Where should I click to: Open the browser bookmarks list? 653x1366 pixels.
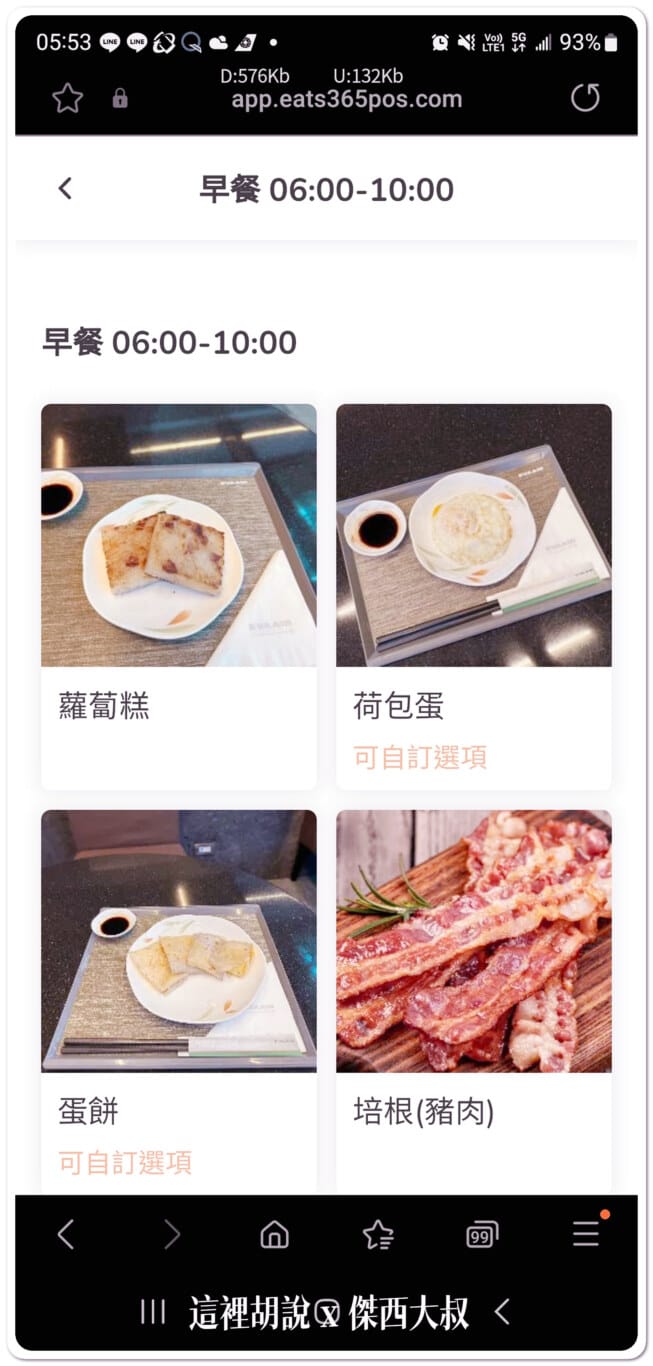click(378, 1235)
